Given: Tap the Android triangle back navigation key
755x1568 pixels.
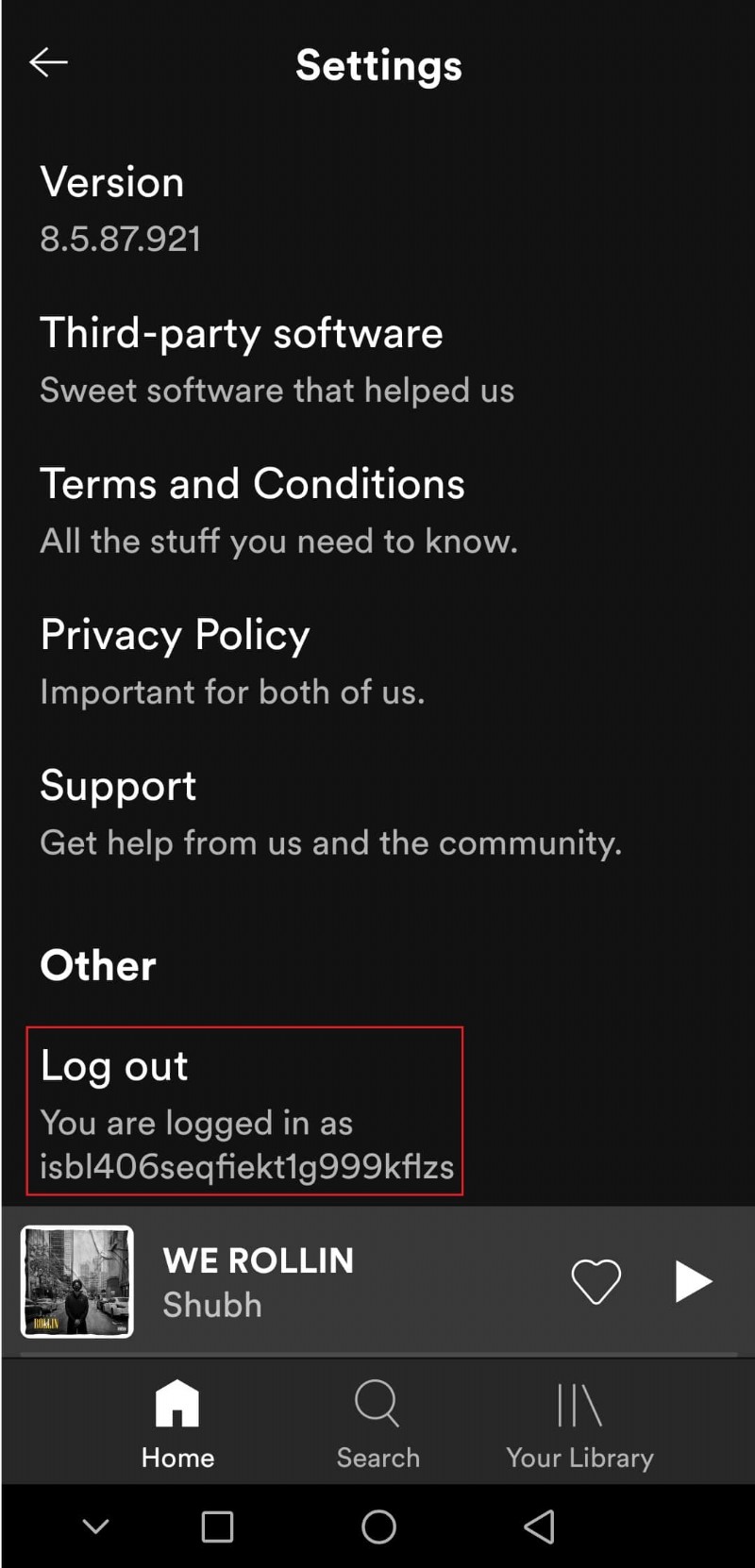Looking at the screenshot, I should coord(538,1526).
